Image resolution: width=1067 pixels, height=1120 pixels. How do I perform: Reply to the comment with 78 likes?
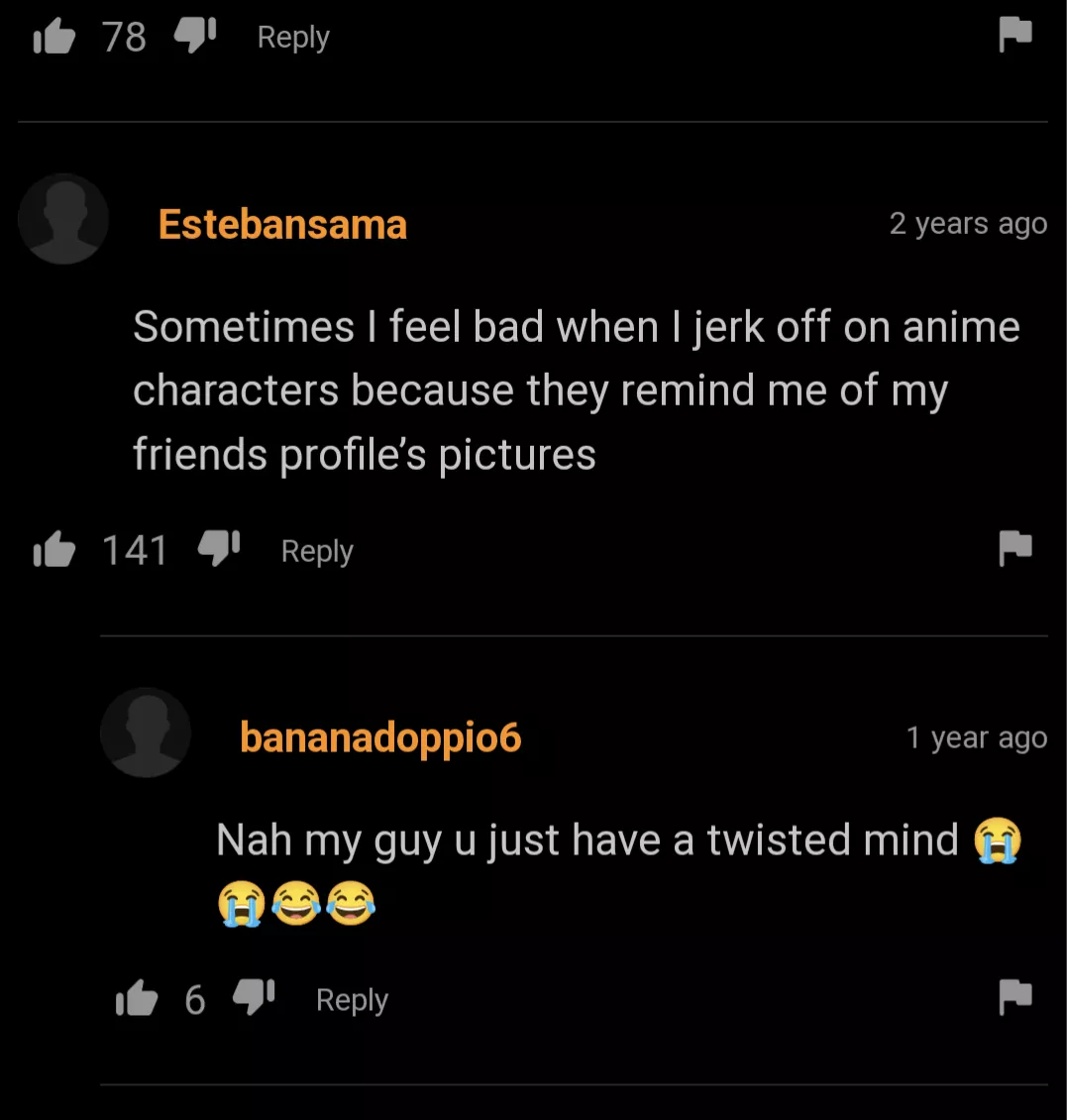coord(293,38)
